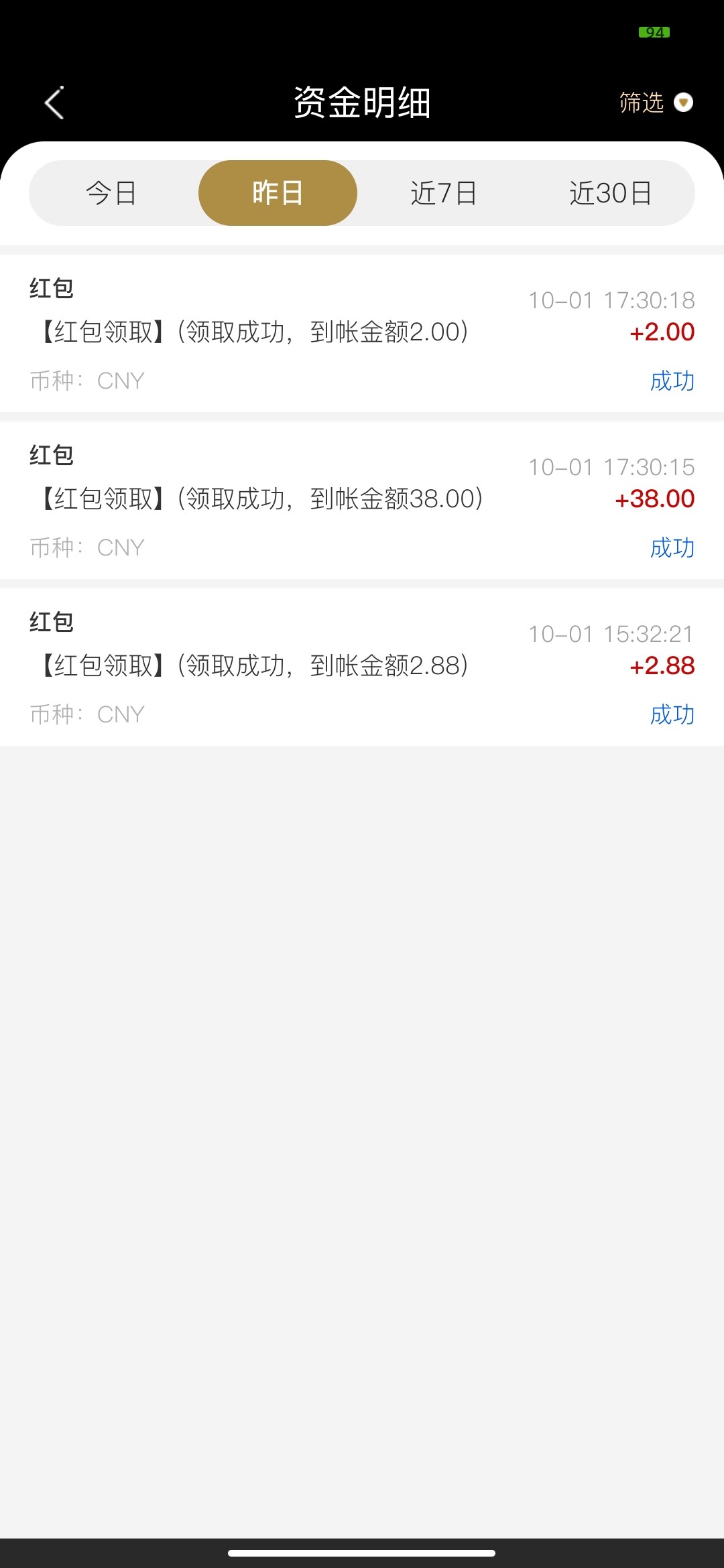724x1568 pixels.
Task: Select the 昨日 tab
Action: [x=278, y=193]
